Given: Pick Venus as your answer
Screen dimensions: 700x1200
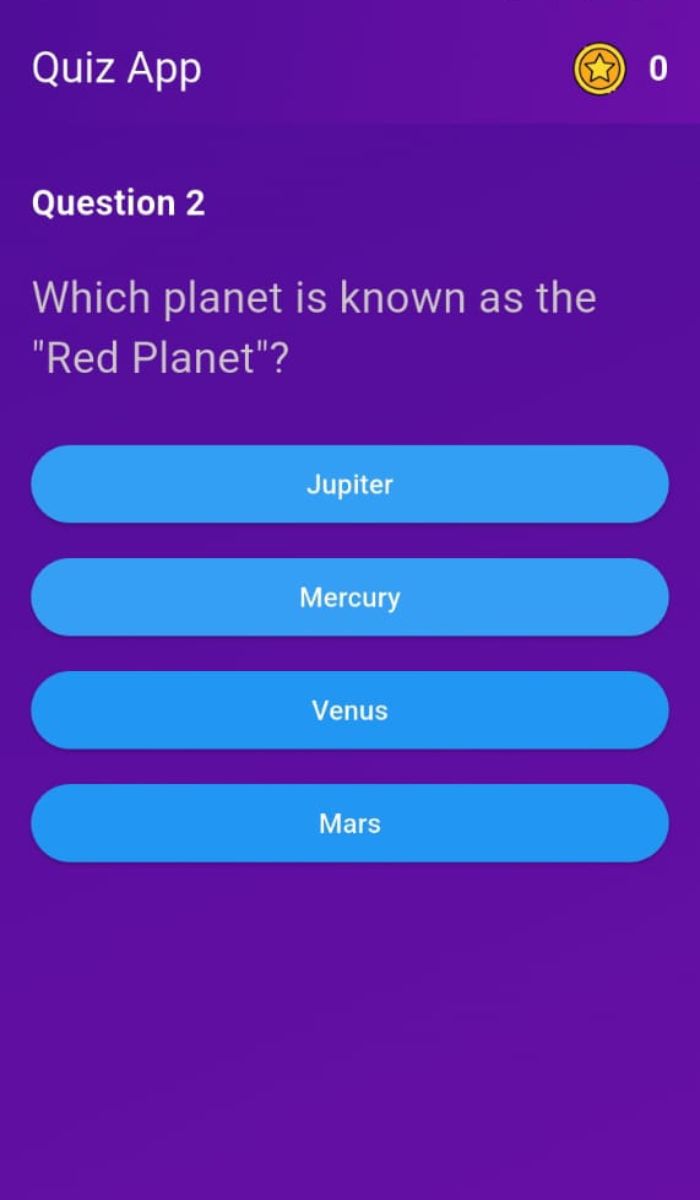Looking at the screenshot, I should (350, 710).
